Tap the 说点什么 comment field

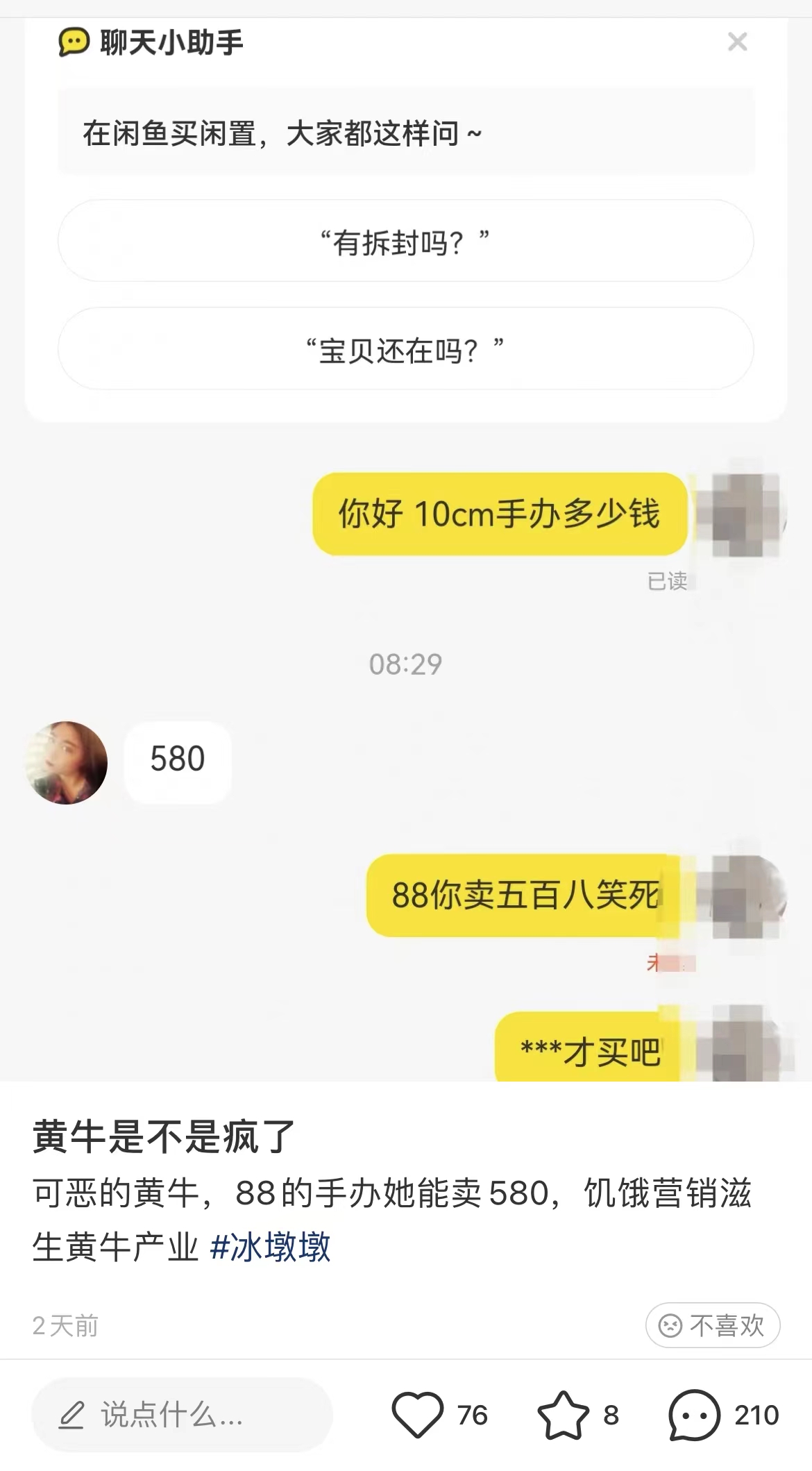pos(182,1415)
